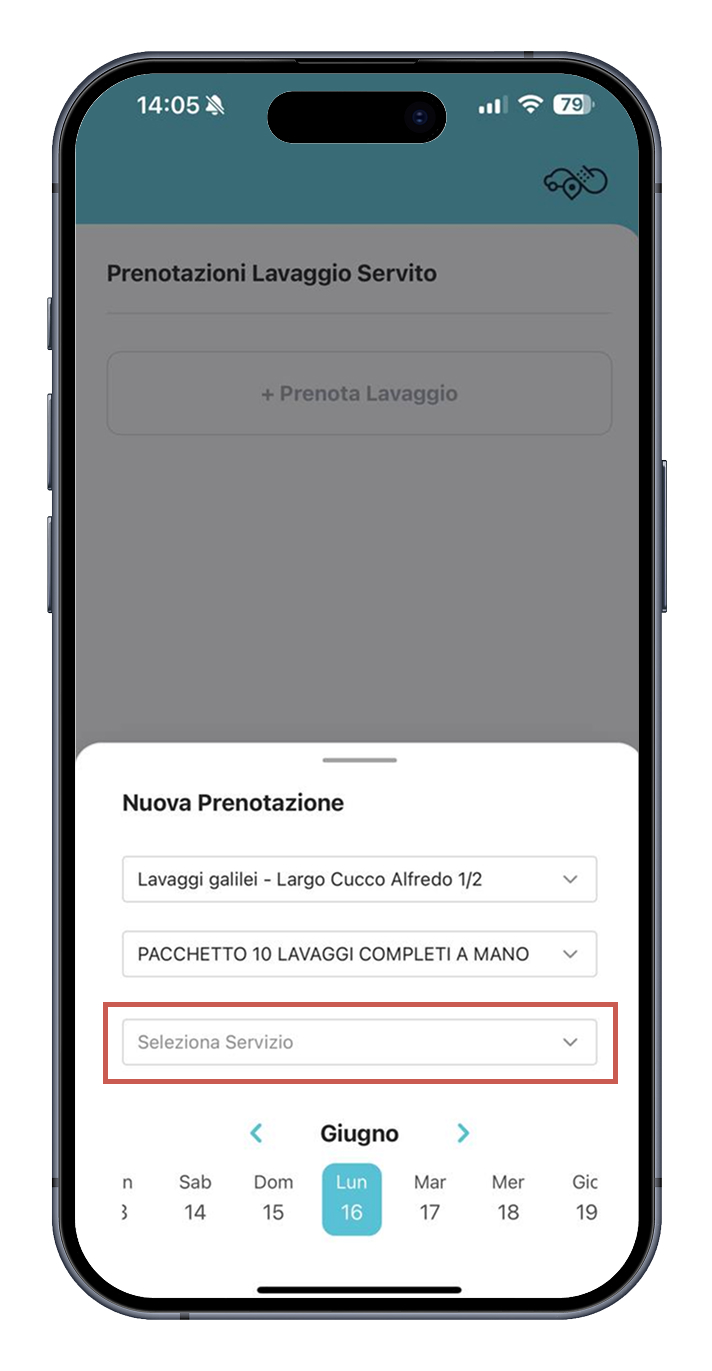Select Sab 14 in the calendar
This screenshot has width=712, height=1371.
(x=195, y=1198)
